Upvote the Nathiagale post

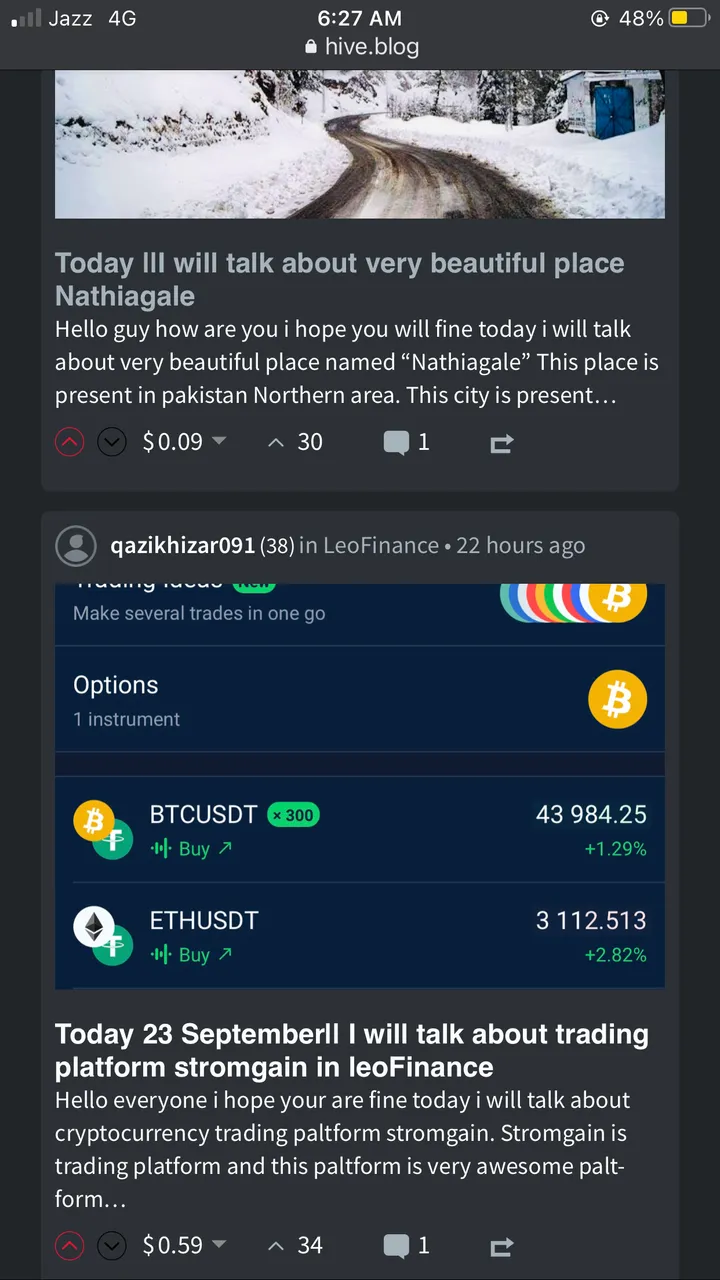click(x=69, y=442)
